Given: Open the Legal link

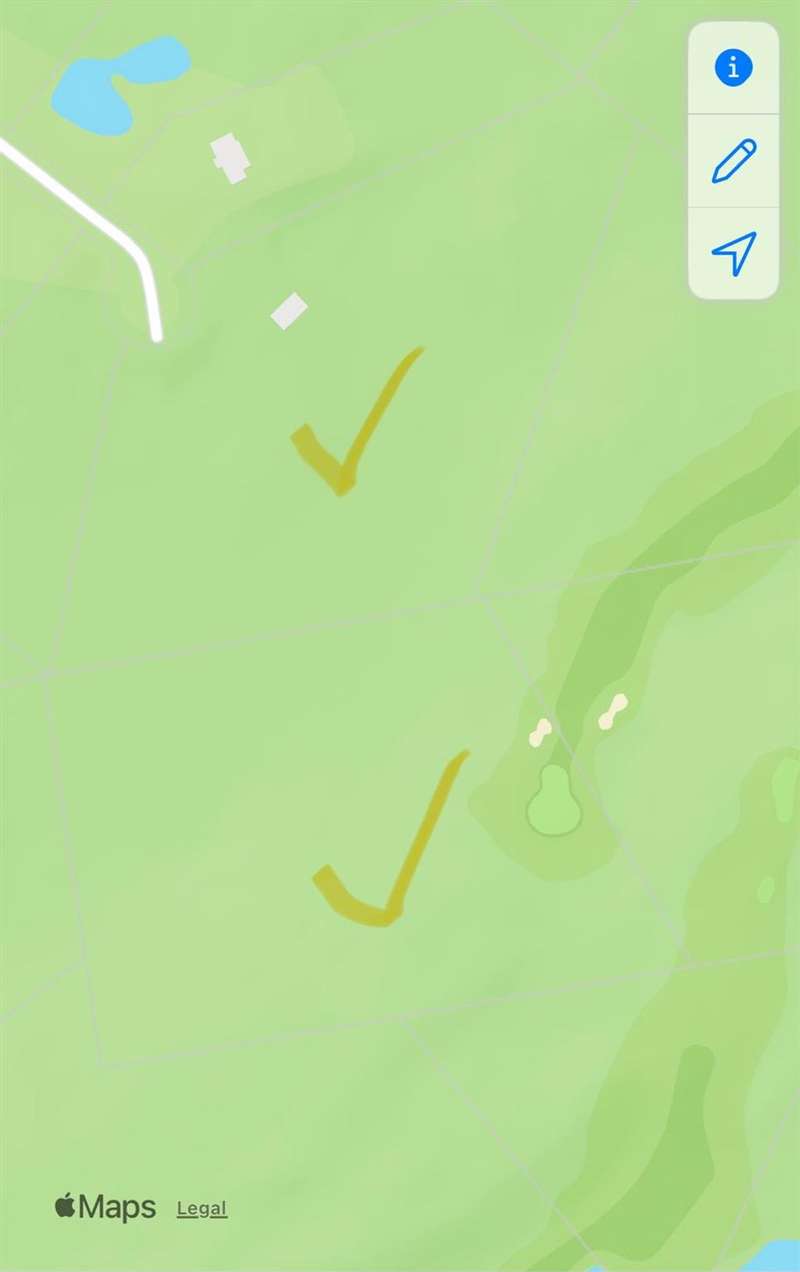Looking at the screenshot, I should 202,1208.
